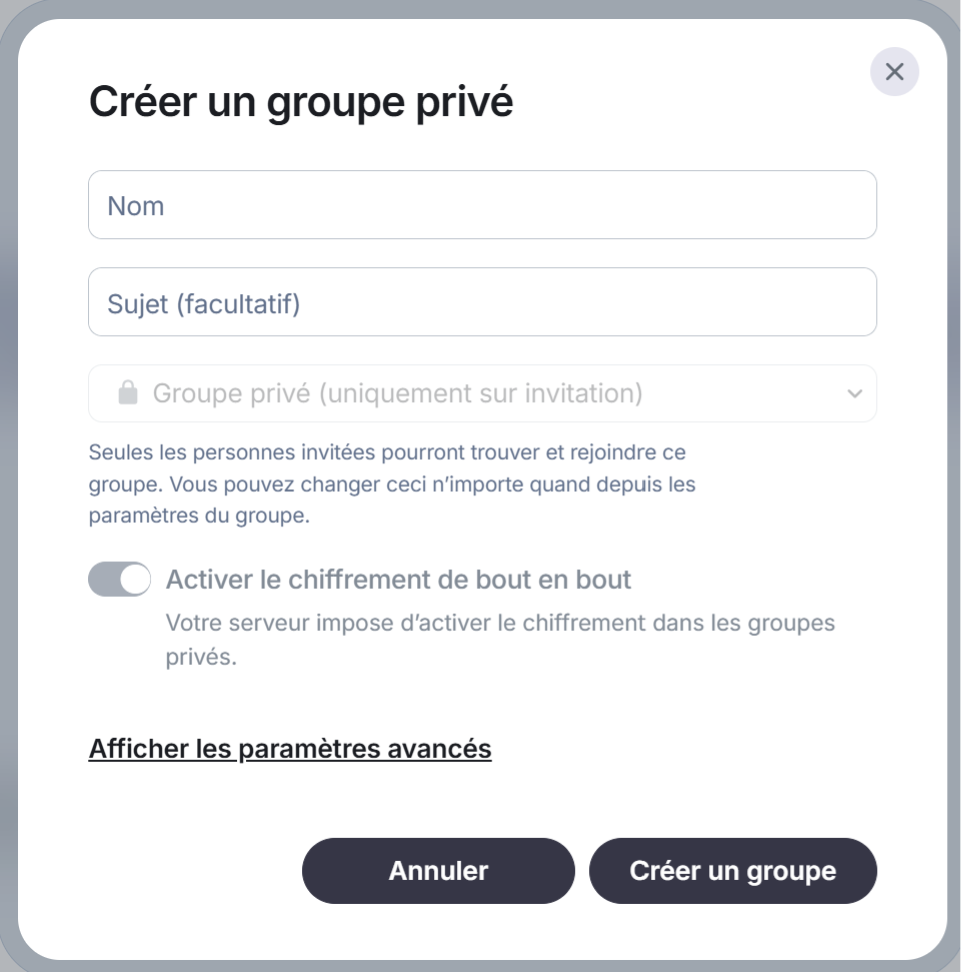
Task: Close the create private group dialog
Action: [894, 72]
